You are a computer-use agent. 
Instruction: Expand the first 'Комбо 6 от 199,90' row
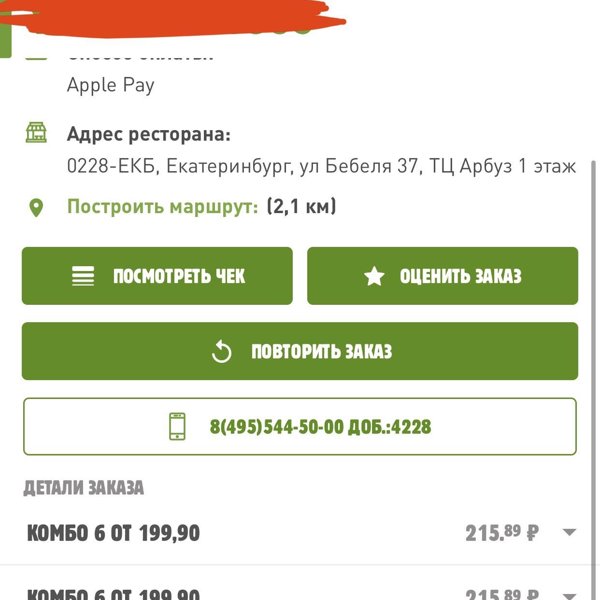tap(568, 533)
